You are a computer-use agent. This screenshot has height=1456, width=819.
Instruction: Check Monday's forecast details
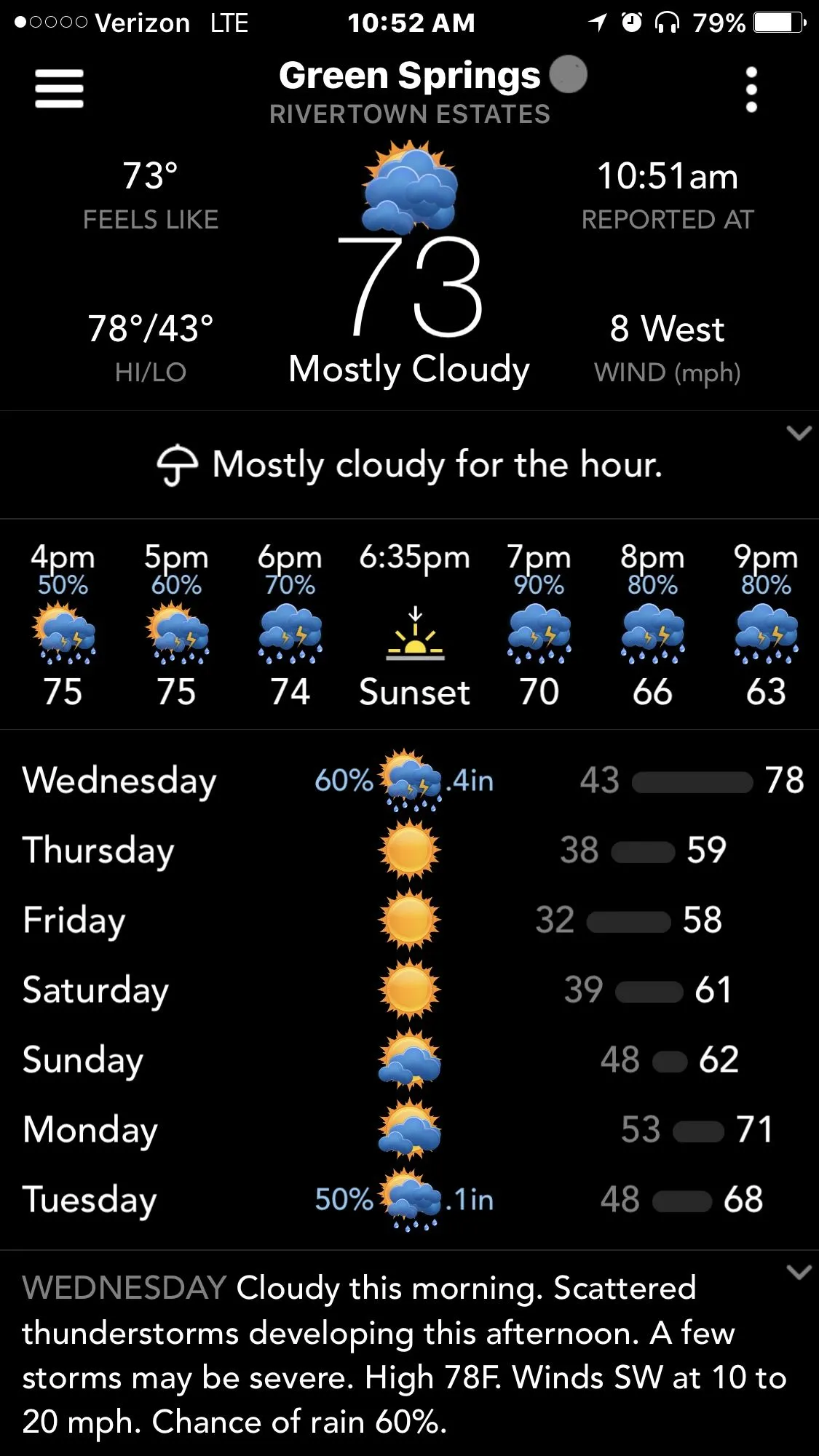(409, 1129)
